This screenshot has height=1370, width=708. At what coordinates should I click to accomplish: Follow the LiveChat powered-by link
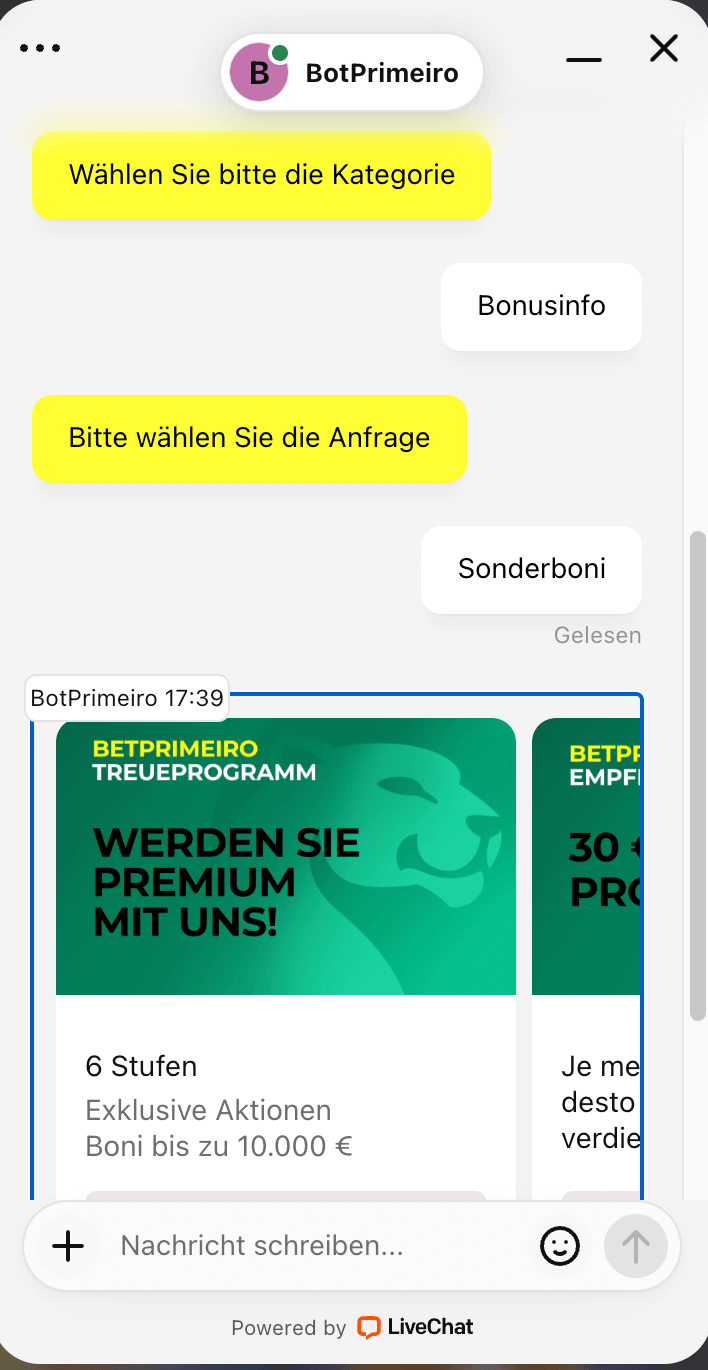click(416, 1328)
